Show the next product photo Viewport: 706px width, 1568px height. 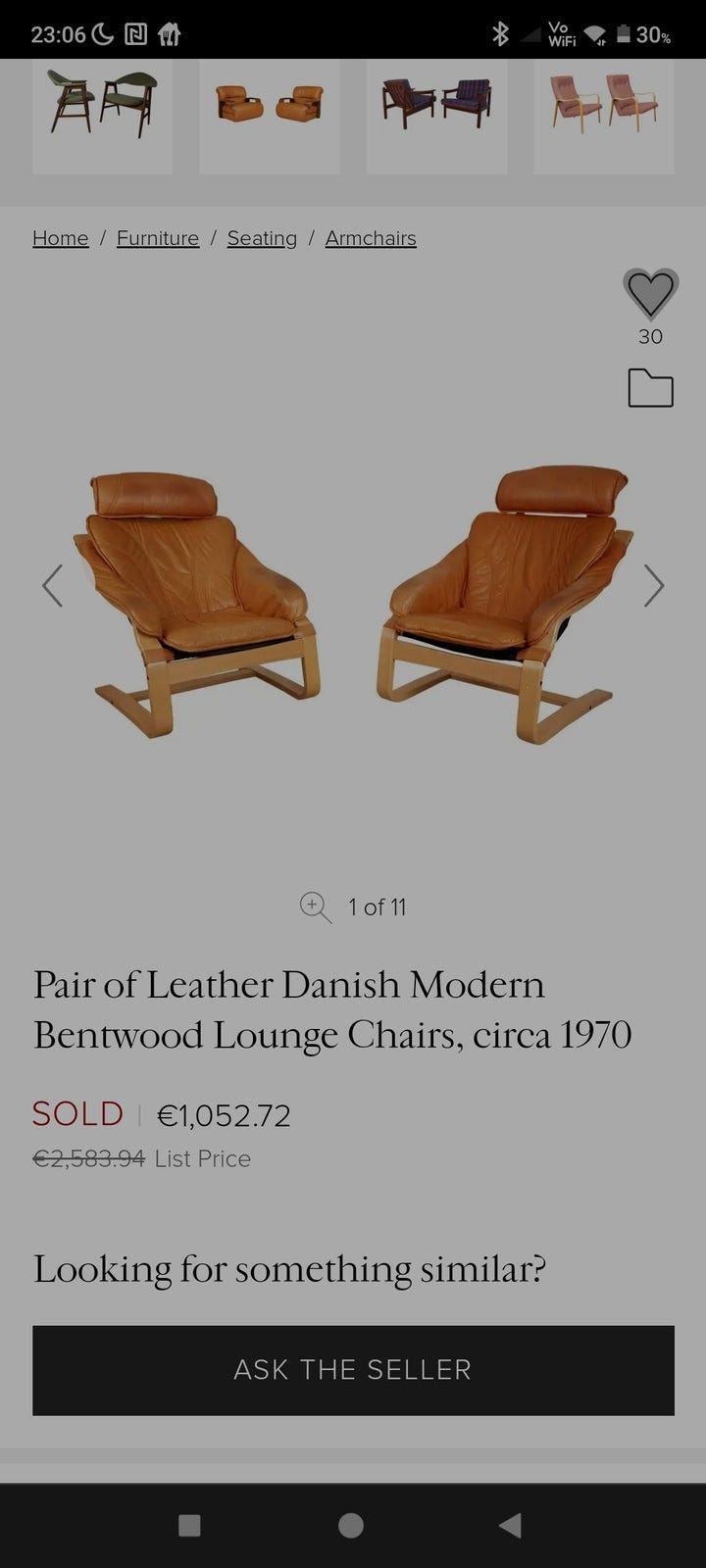pos(654,586)
